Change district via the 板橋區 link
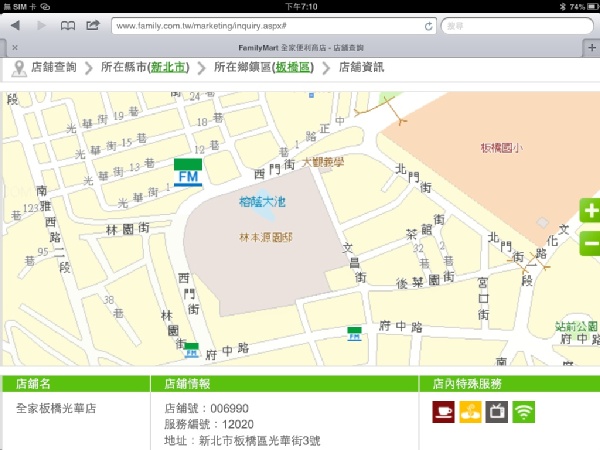The image size is (600, 450). coord(293,67)
